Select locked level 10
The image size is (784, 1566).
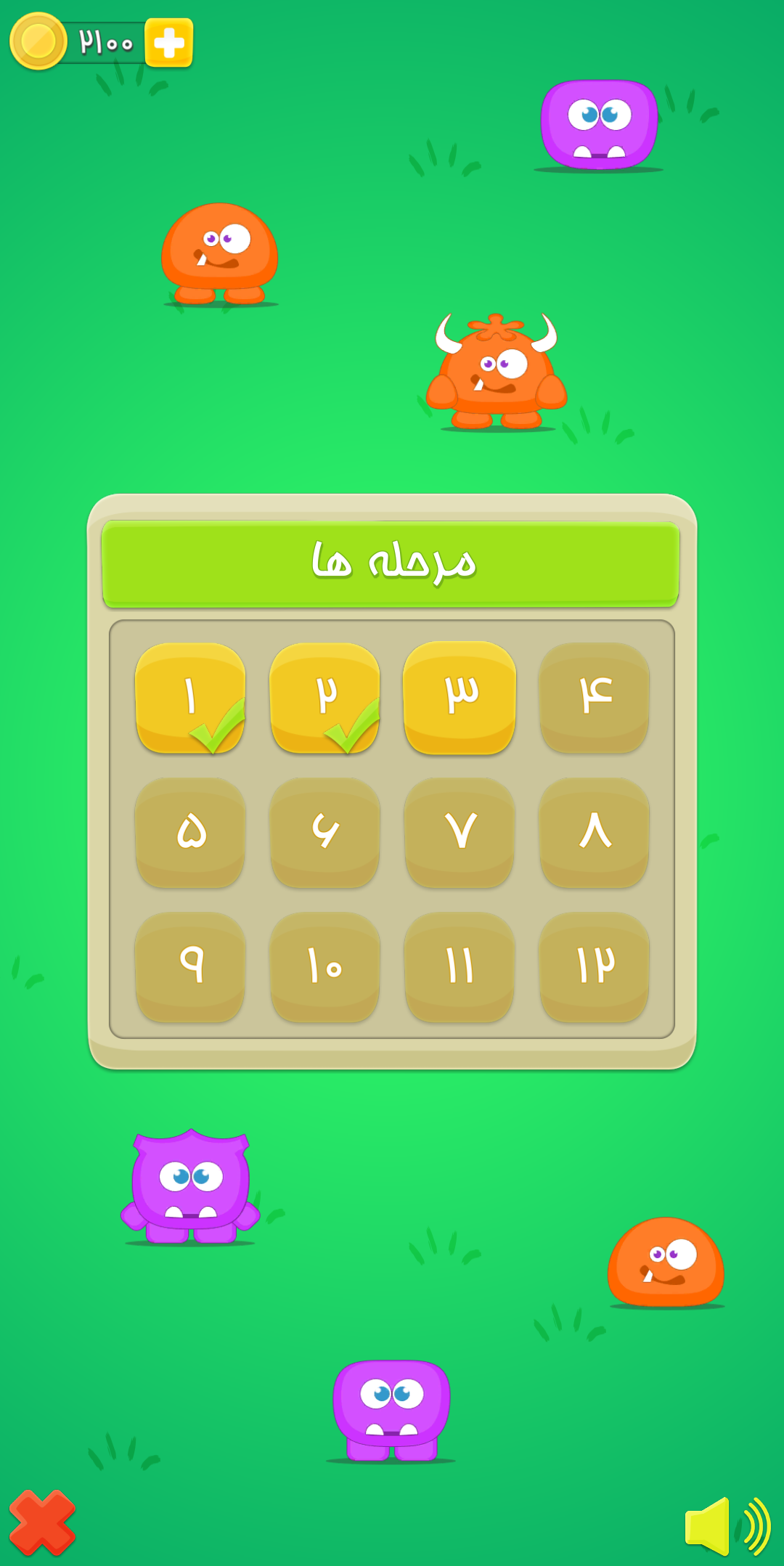pos(325,967)
